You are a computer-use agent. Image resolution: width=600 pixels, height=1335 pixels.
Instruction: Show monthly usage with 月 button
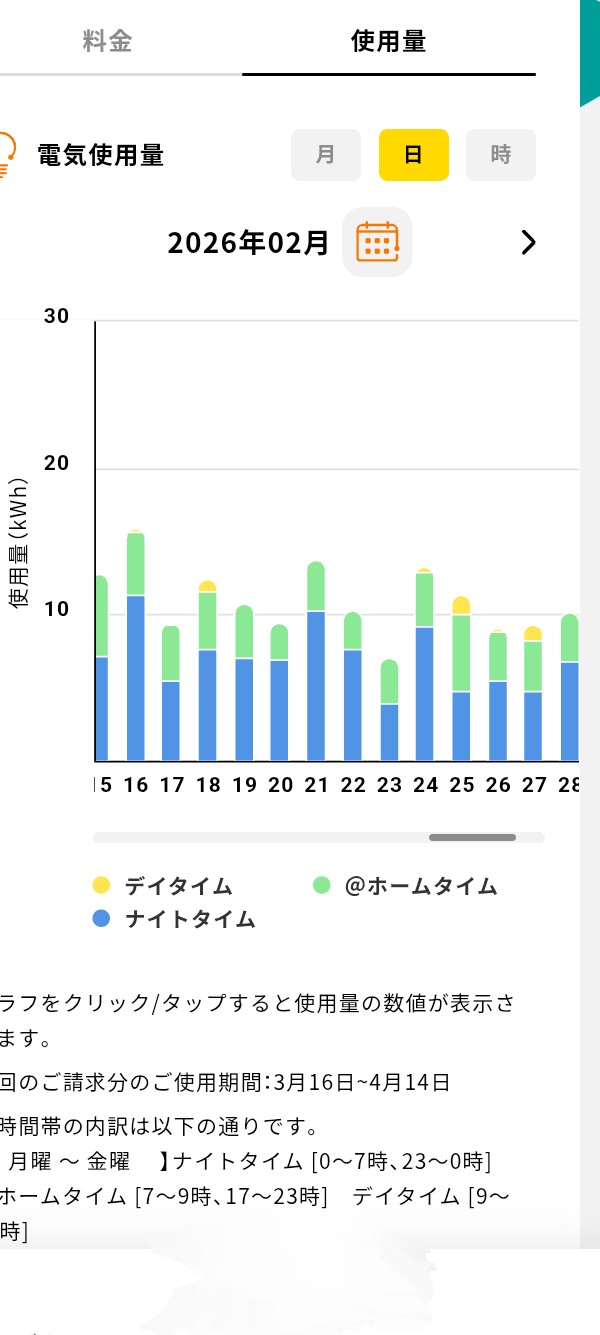coord(325,155)
